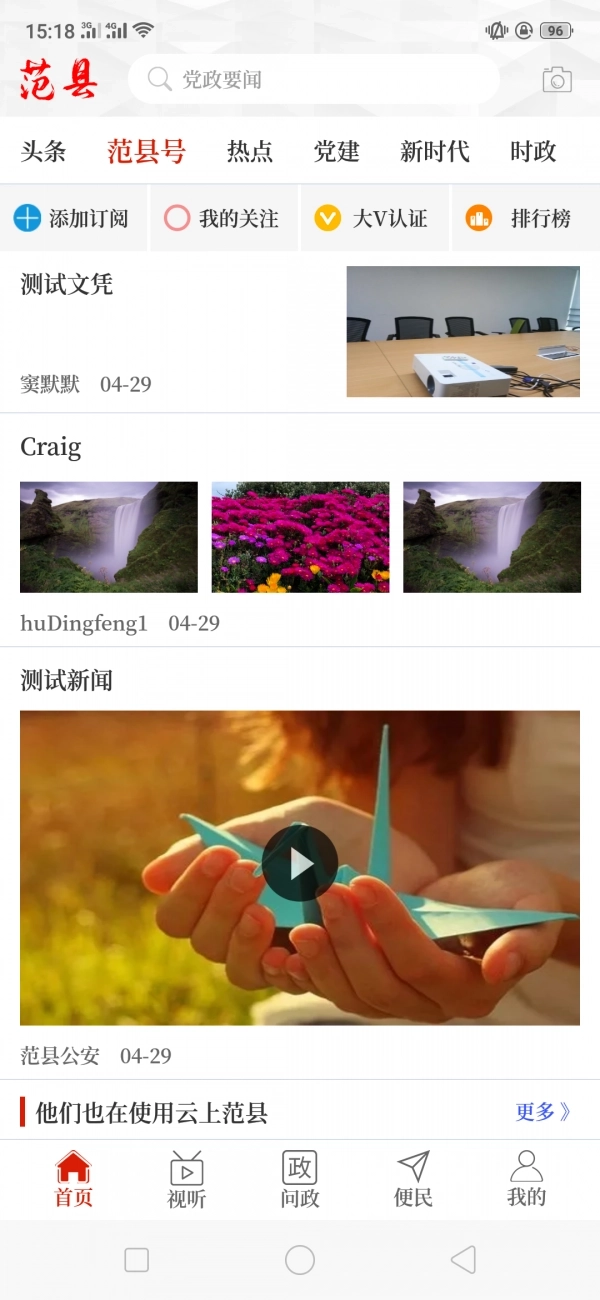Go to the 问政 bottom tab
600x1300 pixels.
300,1180
